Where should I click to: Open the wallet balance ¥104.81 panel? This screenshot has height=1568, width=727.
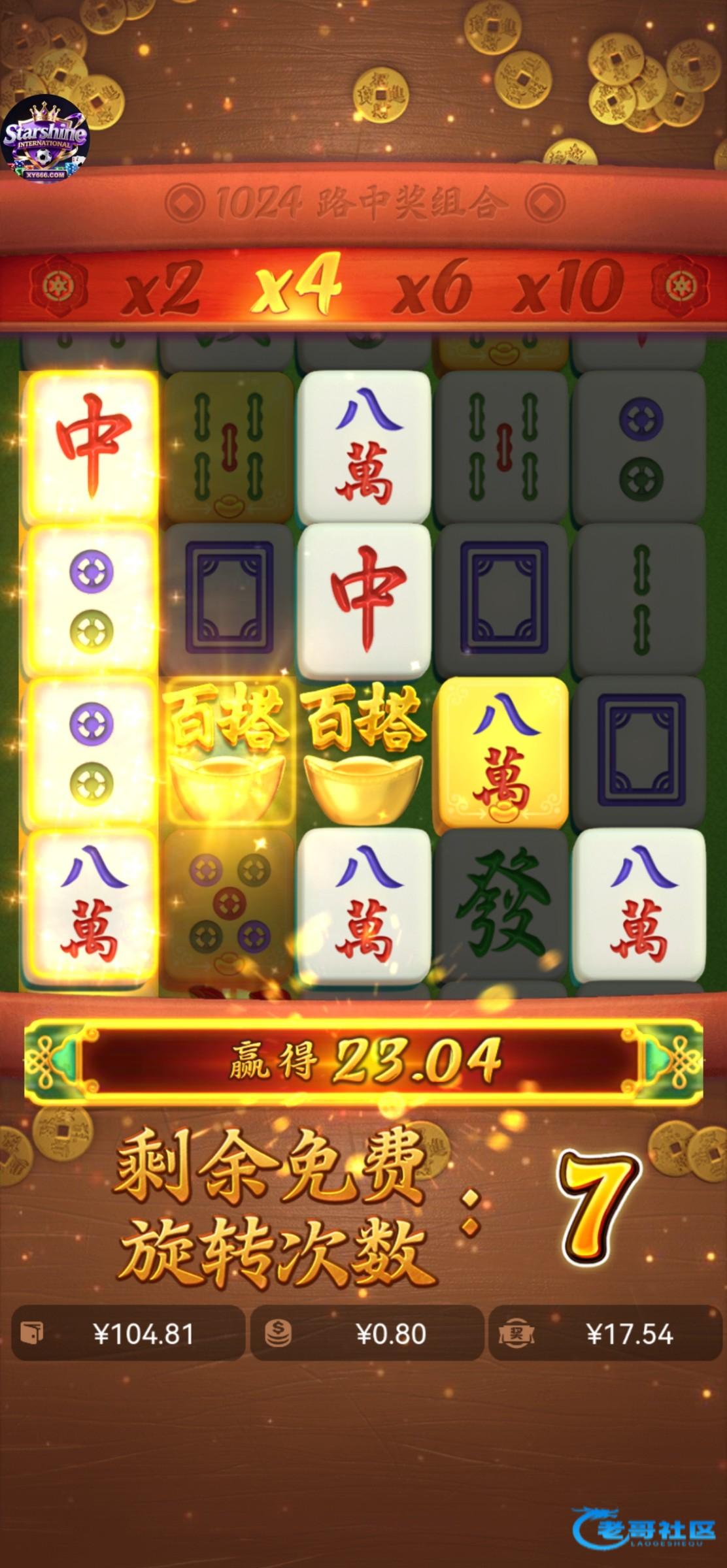point(128,1333)
